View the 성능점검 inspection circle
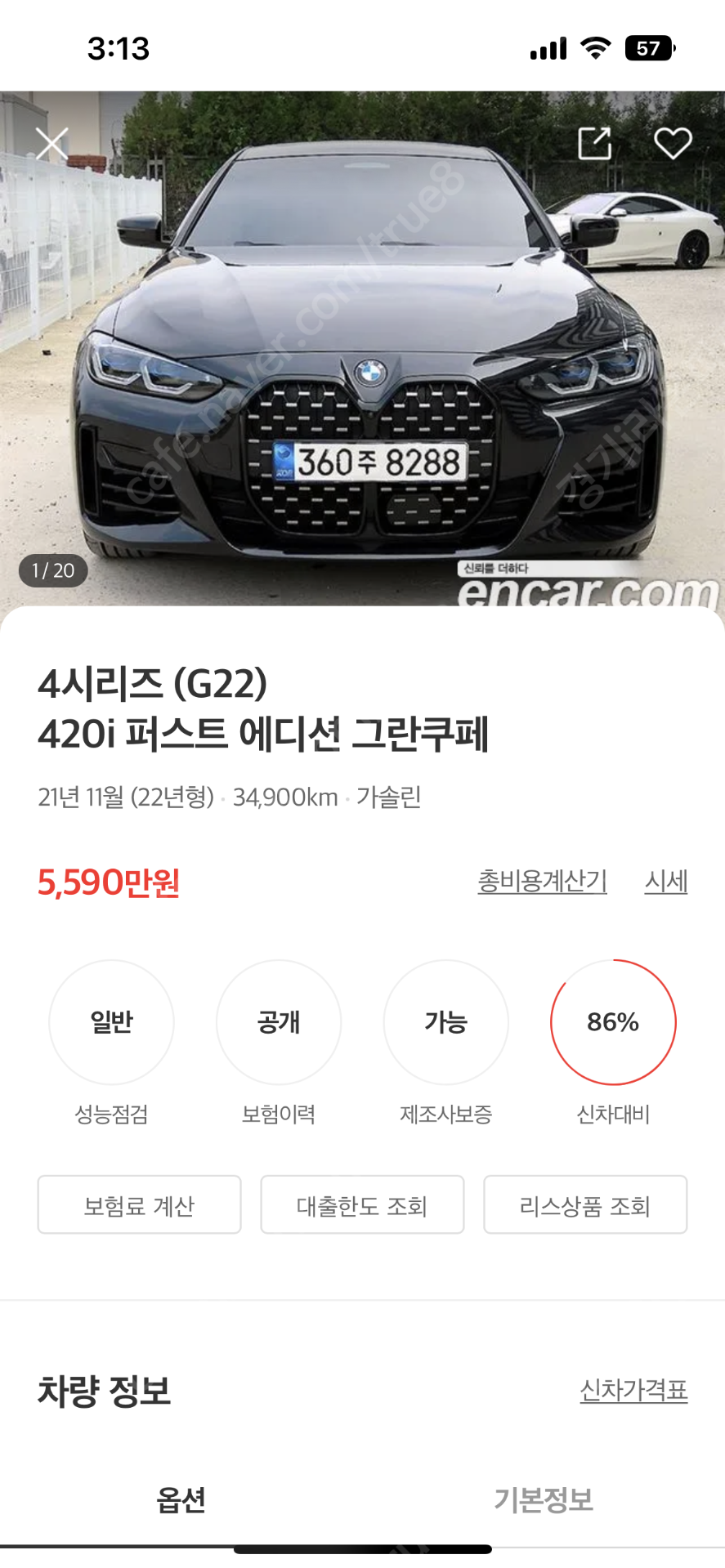Screen dimensions: 725x1568 pyautogui.click(x=111, y=1022)
